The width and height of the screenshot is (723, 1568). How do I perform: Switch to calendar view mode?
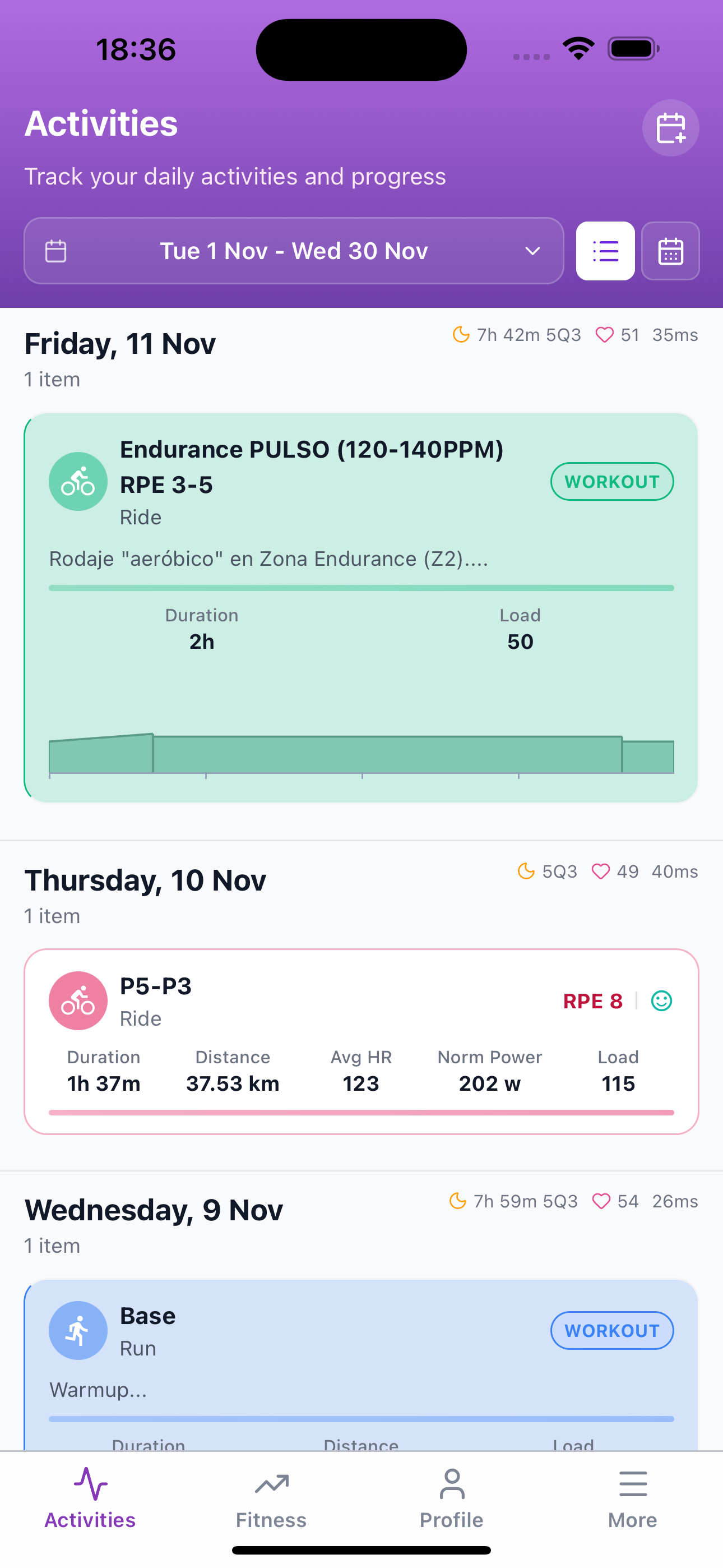(670, 250)
